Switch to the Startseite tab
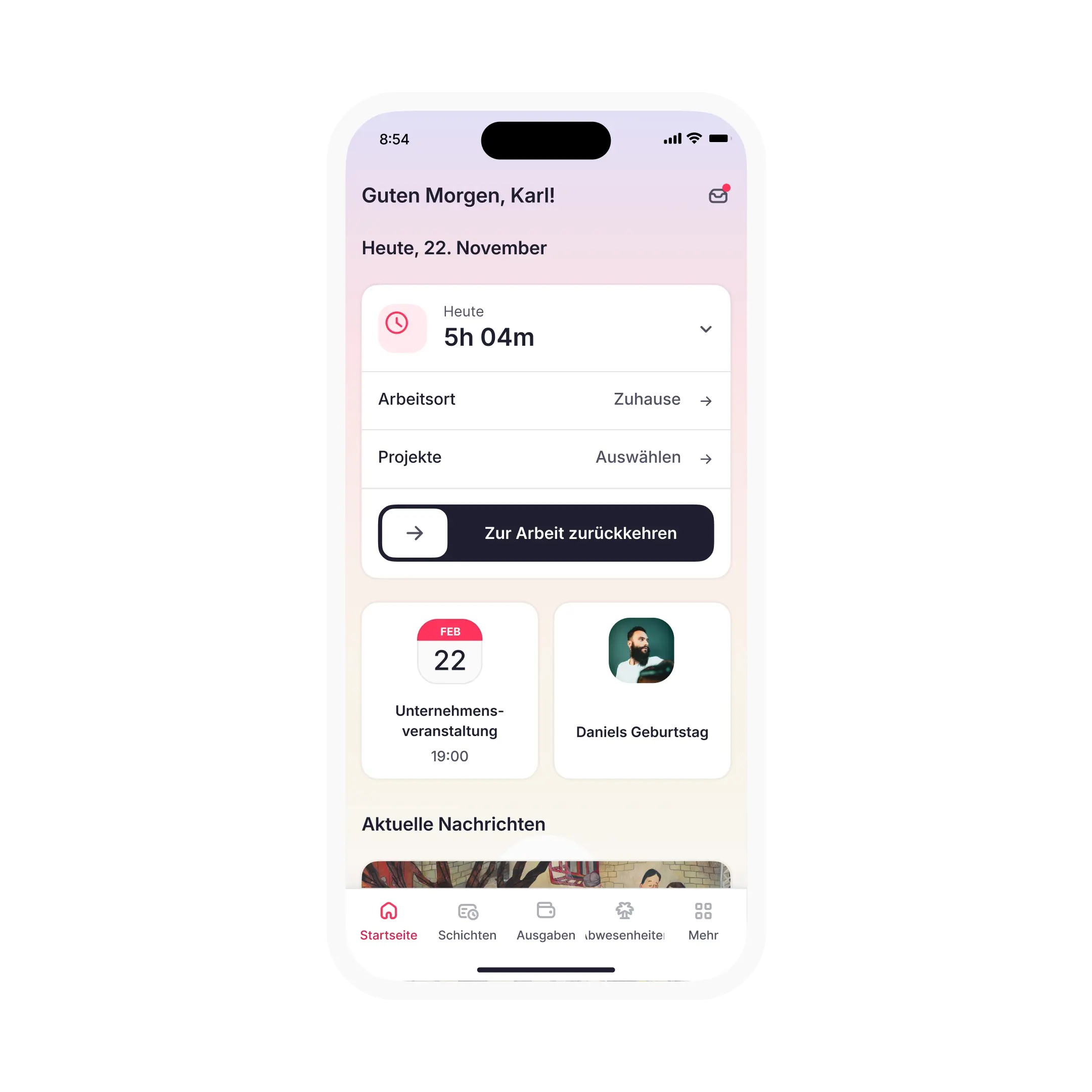The width and height of the screenshot is (1092, 1092). pos(388,921)
